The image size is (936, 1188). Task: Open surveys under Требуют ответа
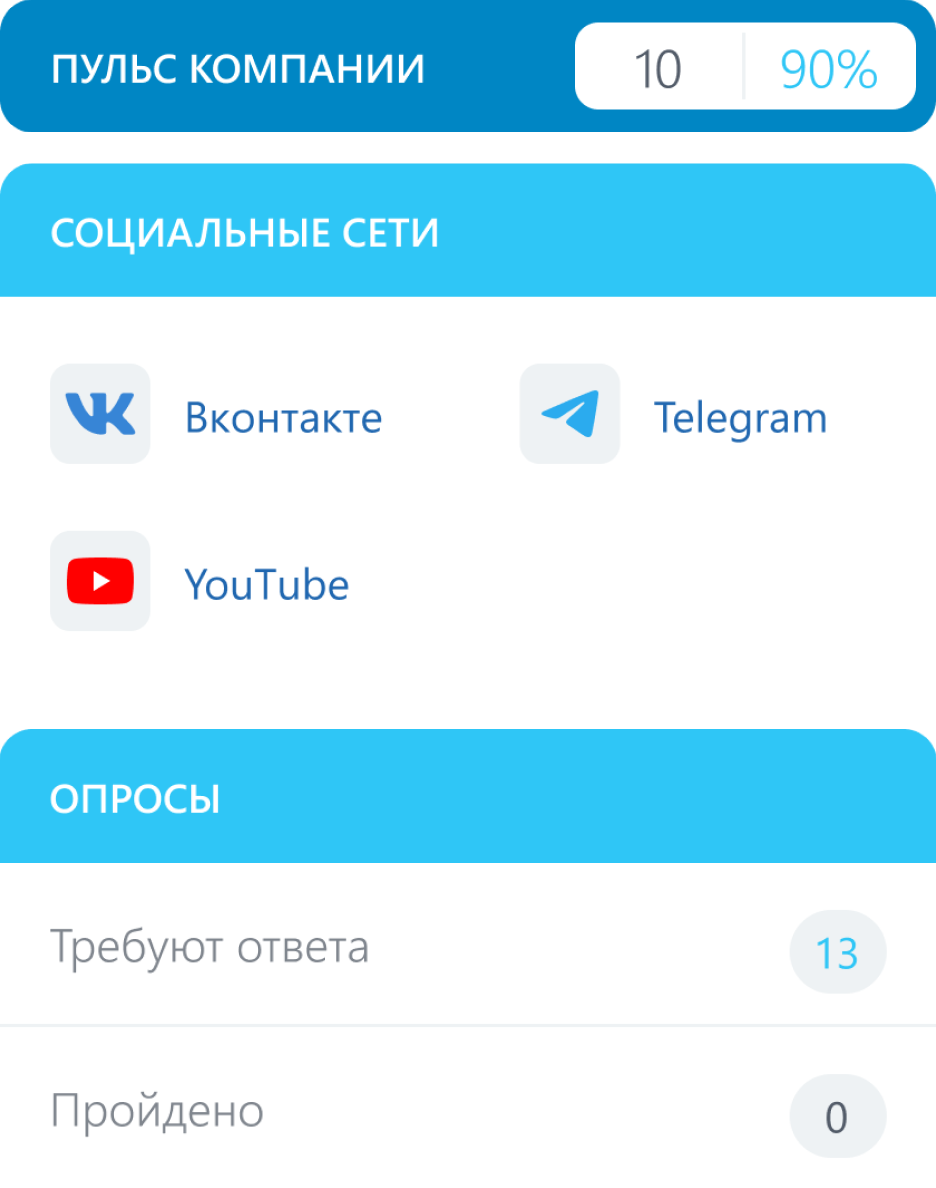(x=209, y=947)
